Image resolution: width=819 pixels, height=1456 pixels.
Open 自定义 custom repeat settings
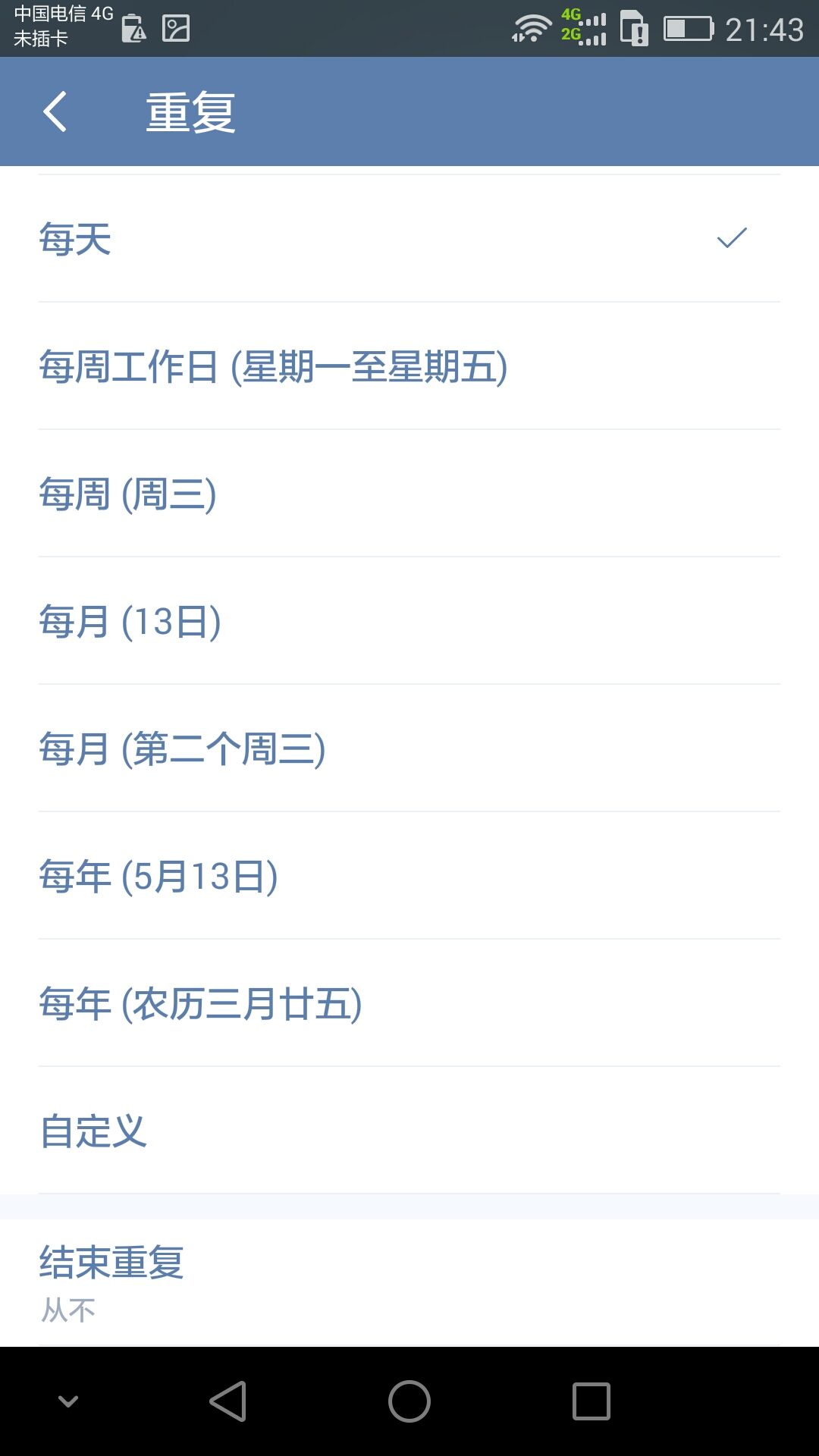pos(409,1131)
